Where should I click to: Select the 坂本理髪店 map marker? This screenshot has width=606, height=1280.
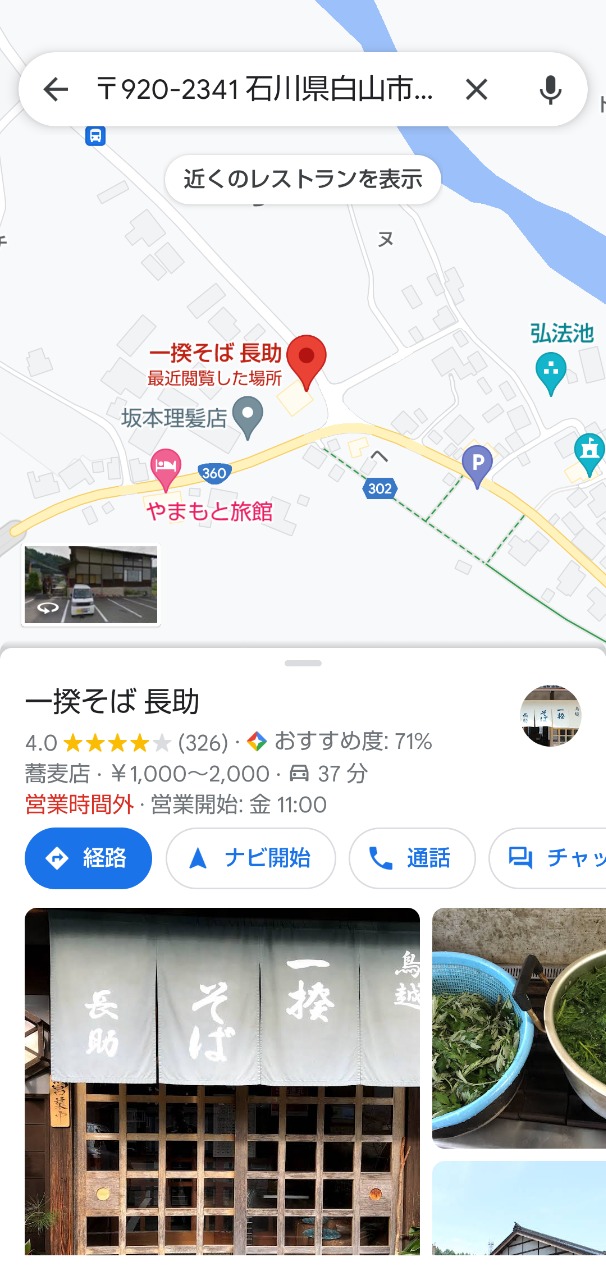click(247, 412)
